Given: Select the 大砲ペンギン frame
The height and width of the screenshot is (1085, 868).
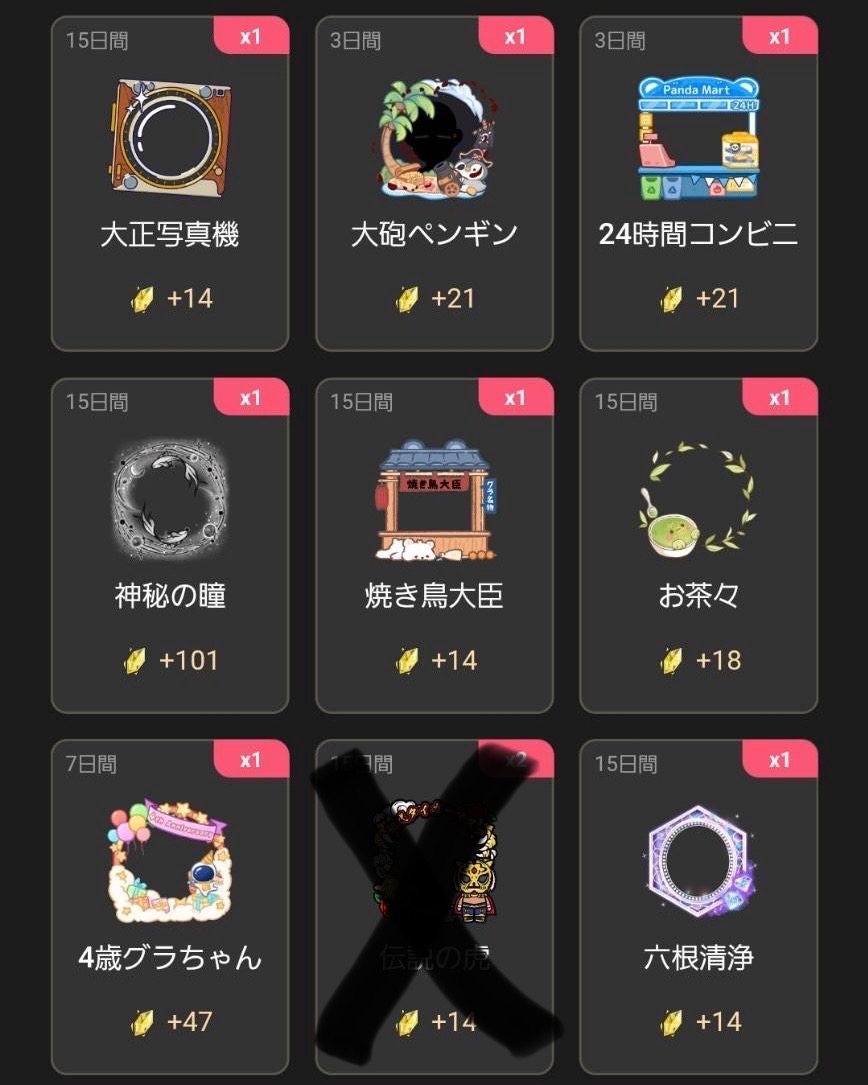Looking at the screenshot, I should [x=434, y=184].
